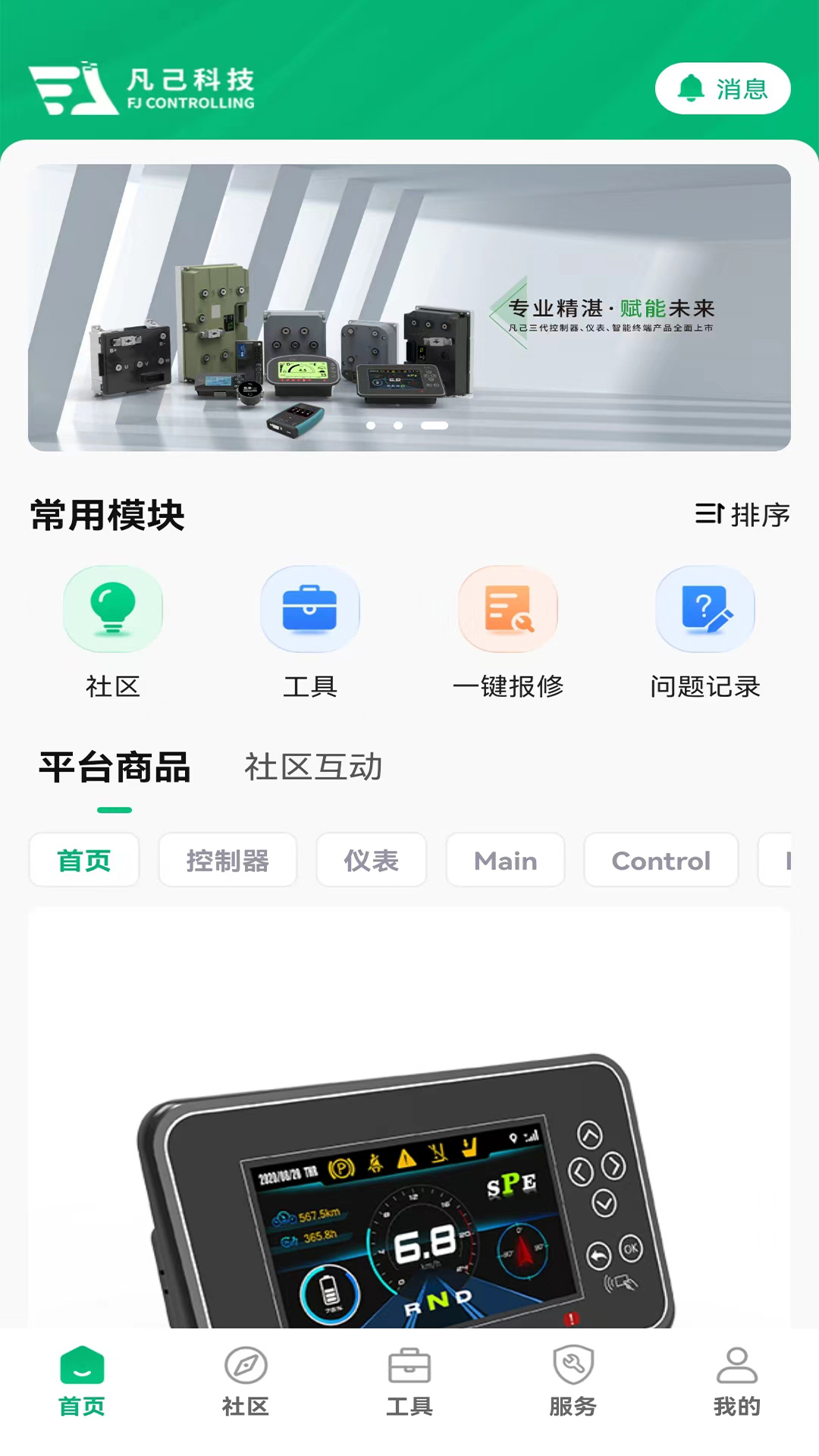
Task: Open the 社区 community module icon
Action: (113, 609)
